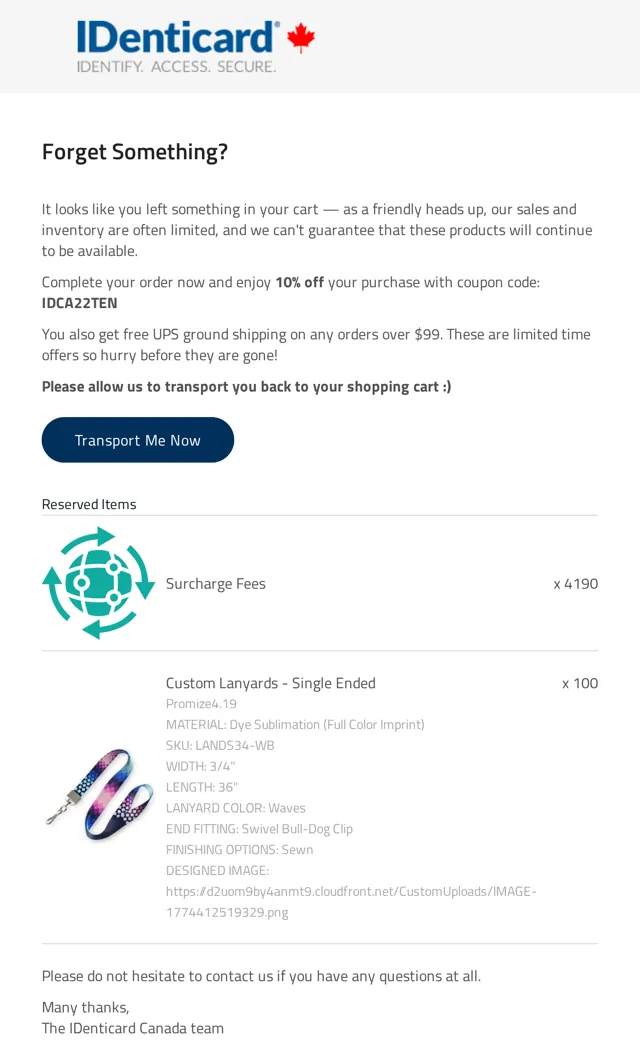Screen dimensions: 640x1040
Task: Open the Custom Lanyards - Single Ended item
Action: tap(271, 683)
